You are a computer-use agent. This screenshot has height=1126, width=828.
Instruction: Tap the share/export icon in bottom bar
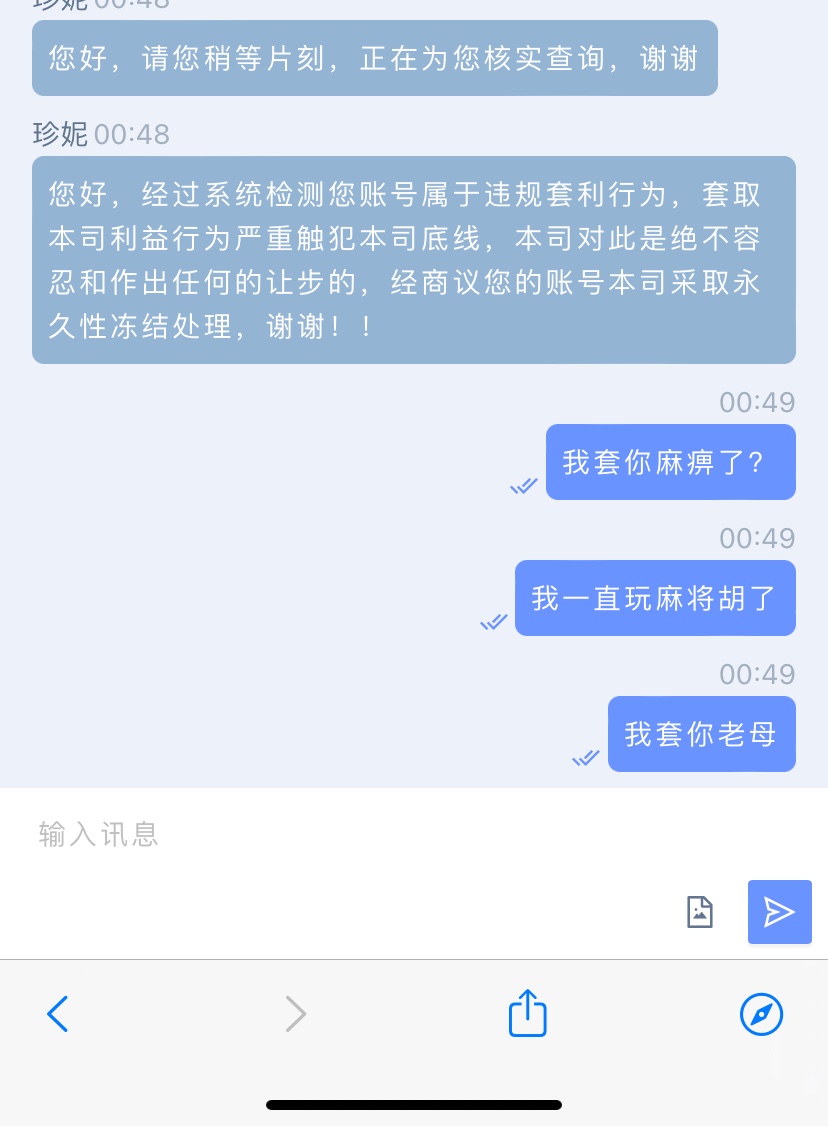527,1013
